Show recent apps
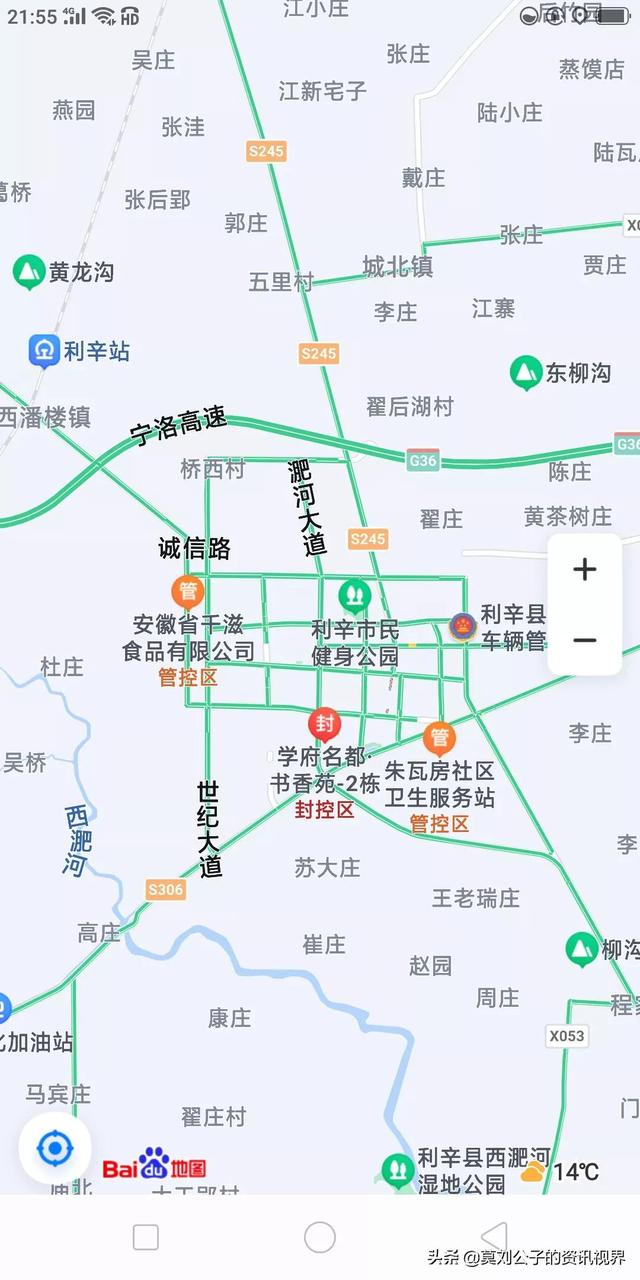Viewport: 640px width, 1280px height. click(146, 1237)
